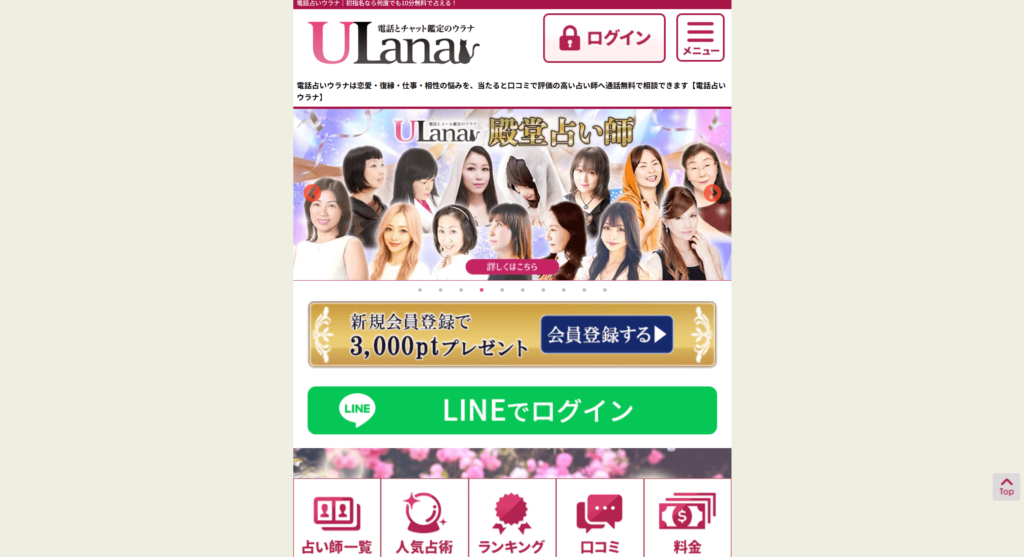Tap the ログイン login button

click(x=604, y=38)
